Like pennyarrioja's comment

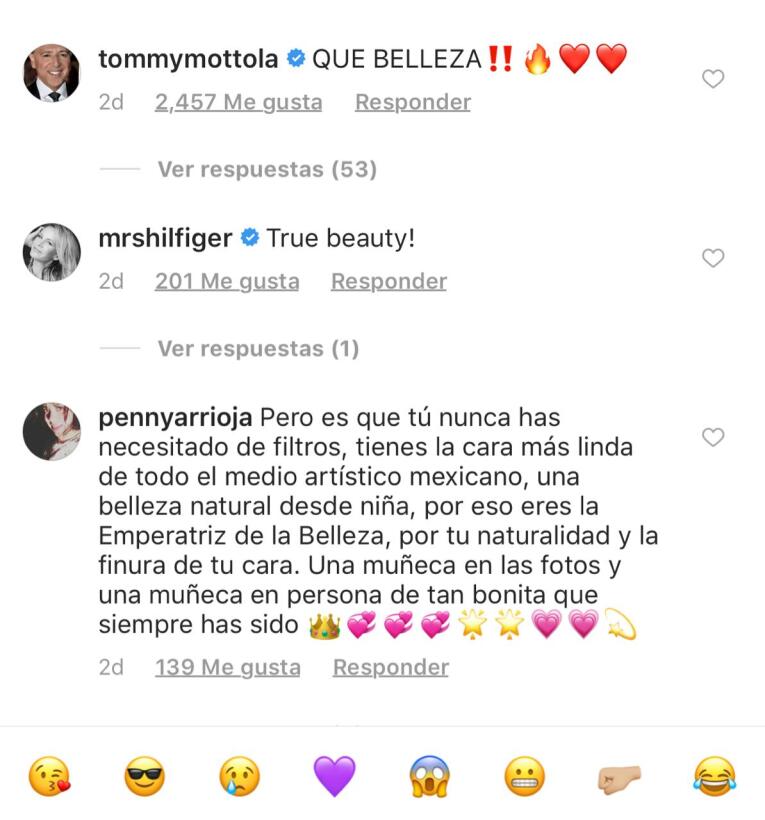pos(712,437)
